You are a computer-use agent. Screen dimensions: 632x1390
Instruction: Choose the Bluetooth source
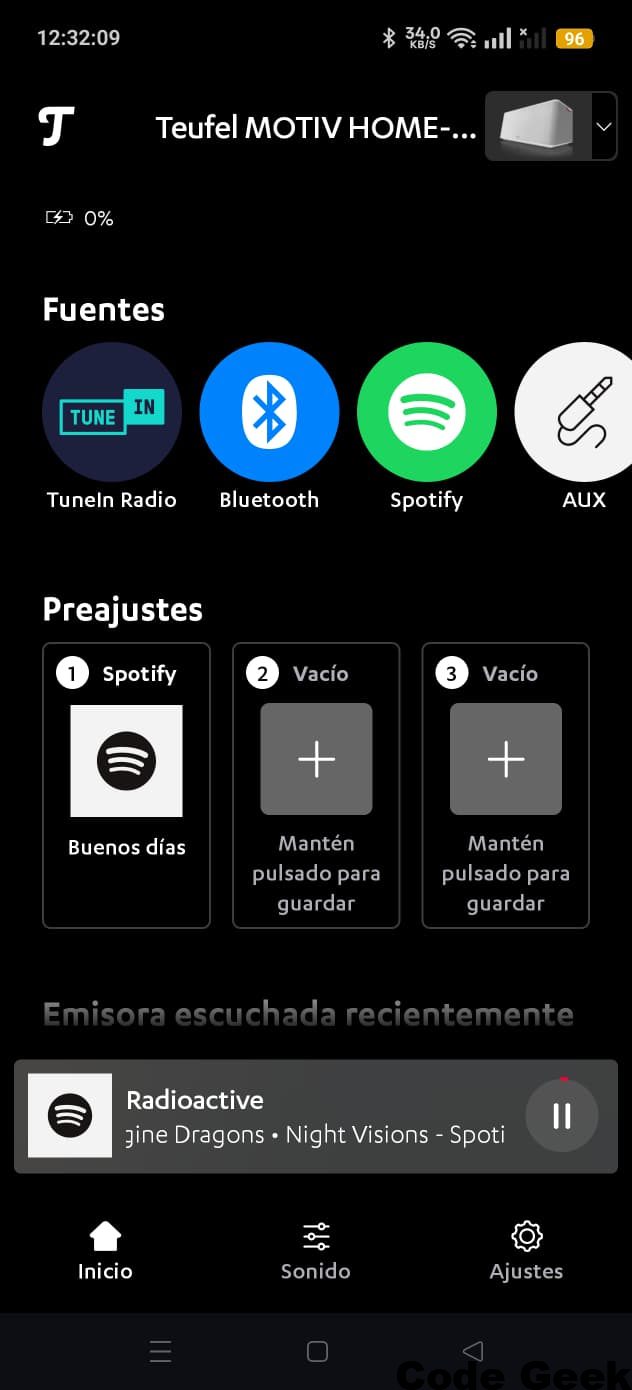269,412
